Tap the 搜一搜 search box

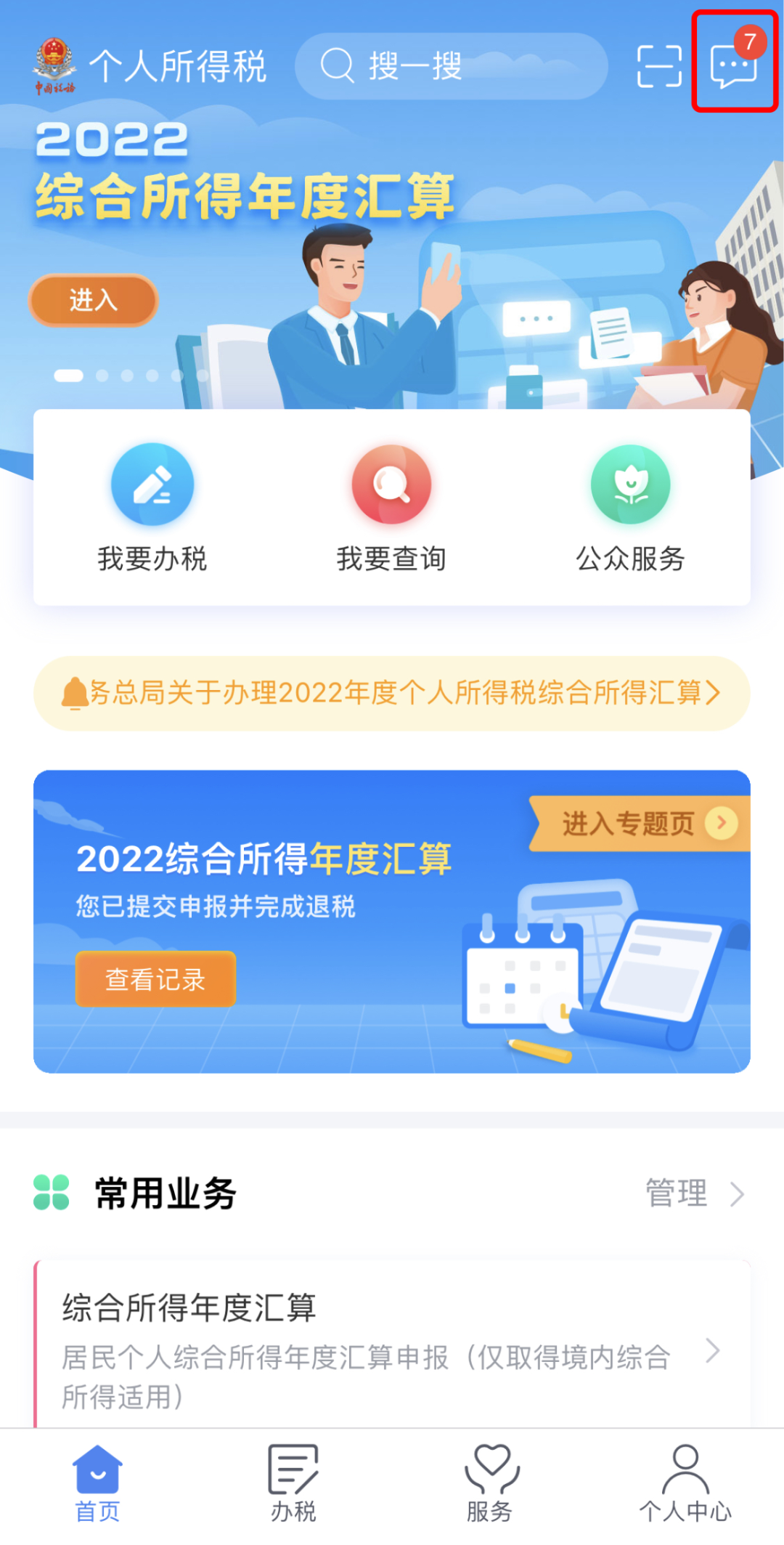click(x=450, y=66)
